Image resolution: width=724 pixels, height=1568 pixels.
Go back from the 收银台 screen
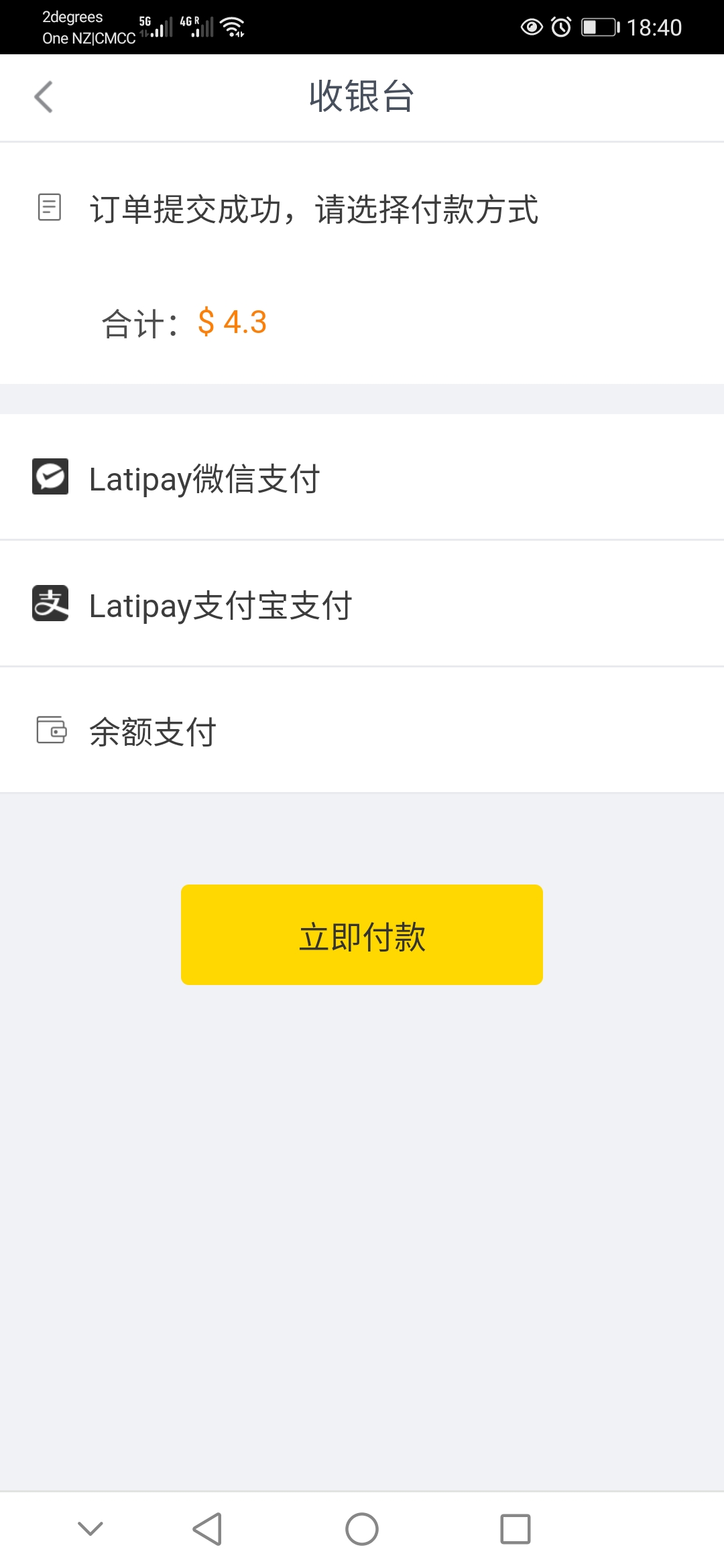[x=44, y=97]
